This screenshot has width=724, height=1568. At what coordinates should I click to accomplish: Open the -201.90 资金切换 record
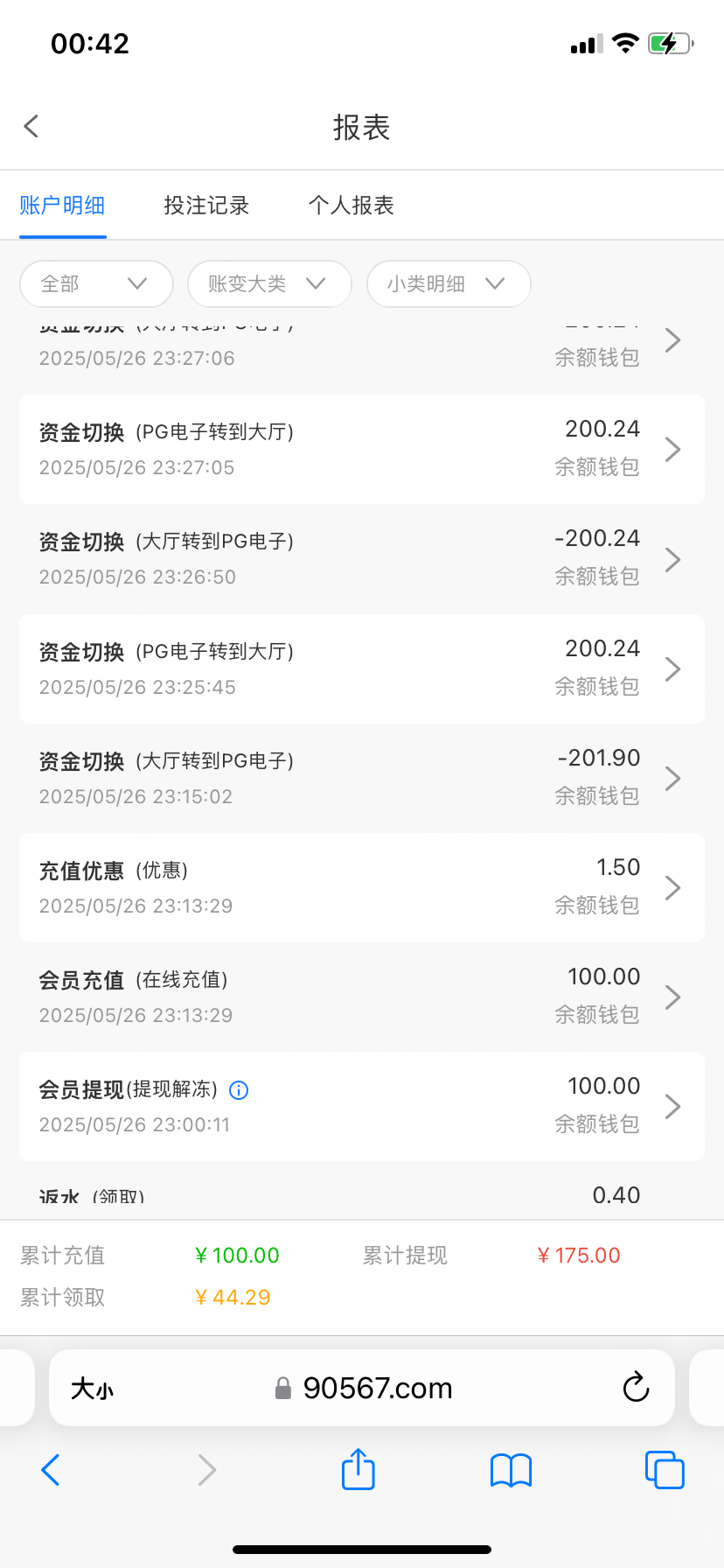click(x=362, y=778)
